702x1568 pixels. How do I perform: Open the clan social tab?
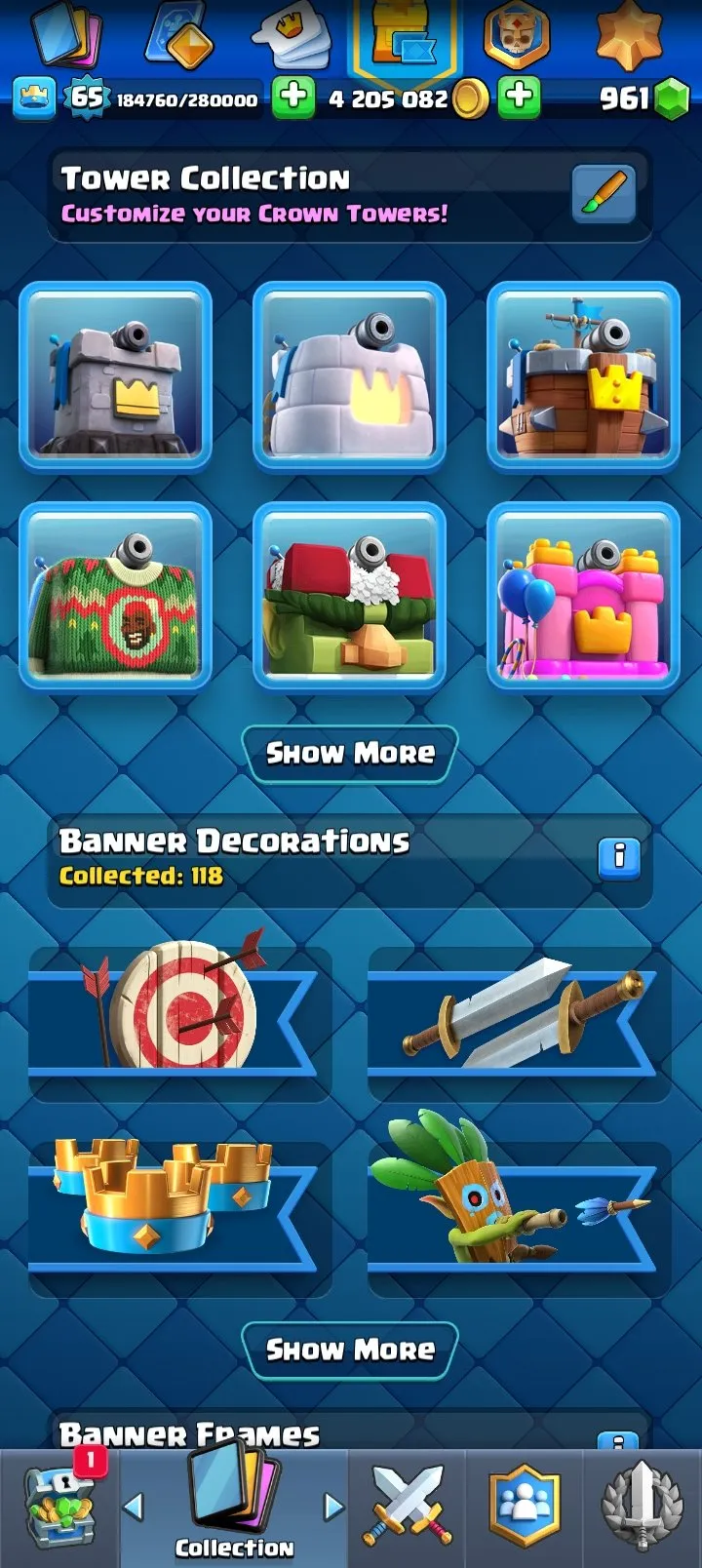click(525, 1507)
